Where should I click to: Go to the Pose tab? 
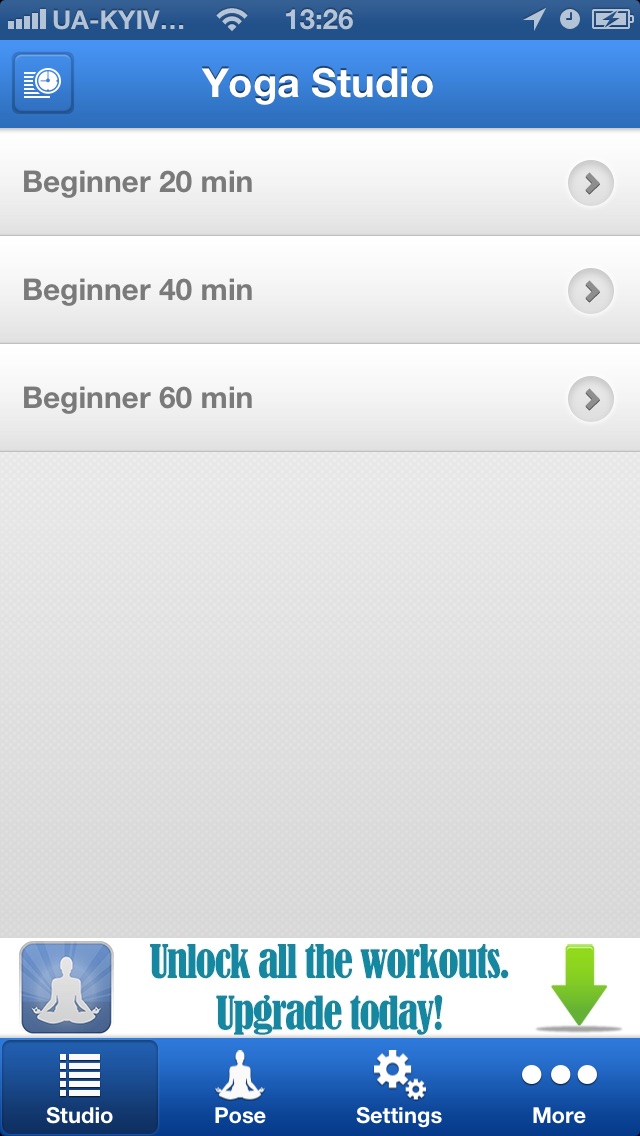[240, 1087]
